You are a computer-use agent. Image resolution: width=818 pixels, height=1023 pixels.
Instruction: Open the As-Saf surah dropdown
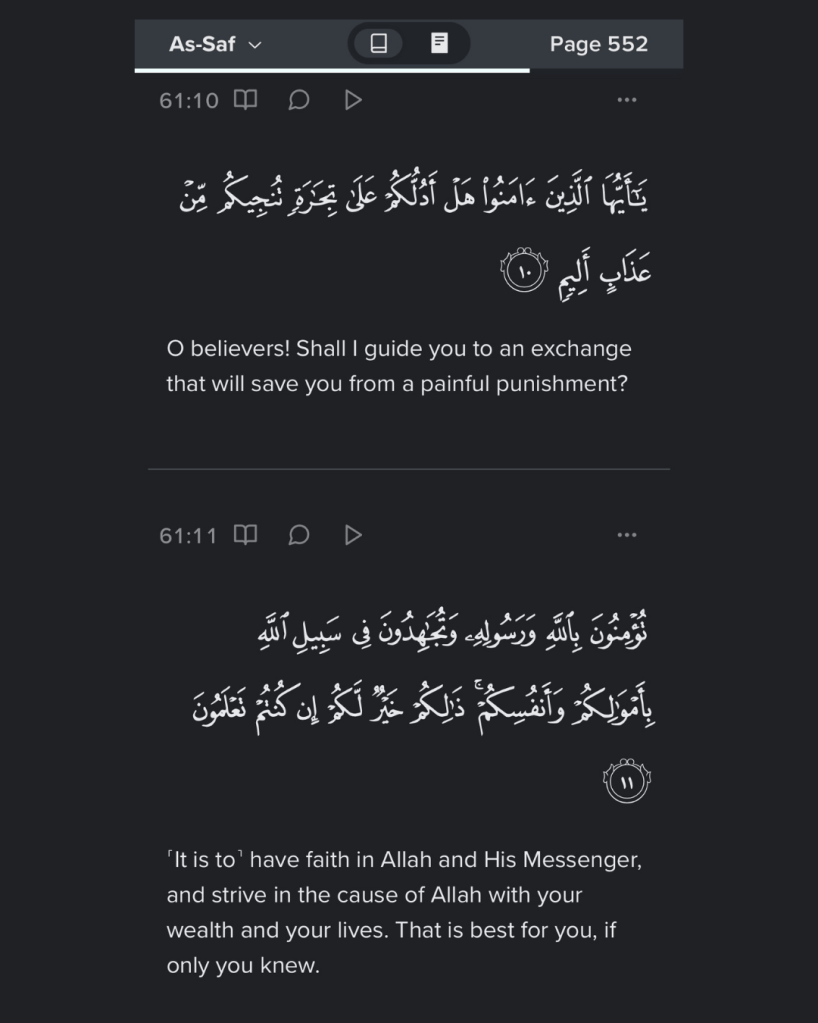pyautogui.click(x=215, y=45)
